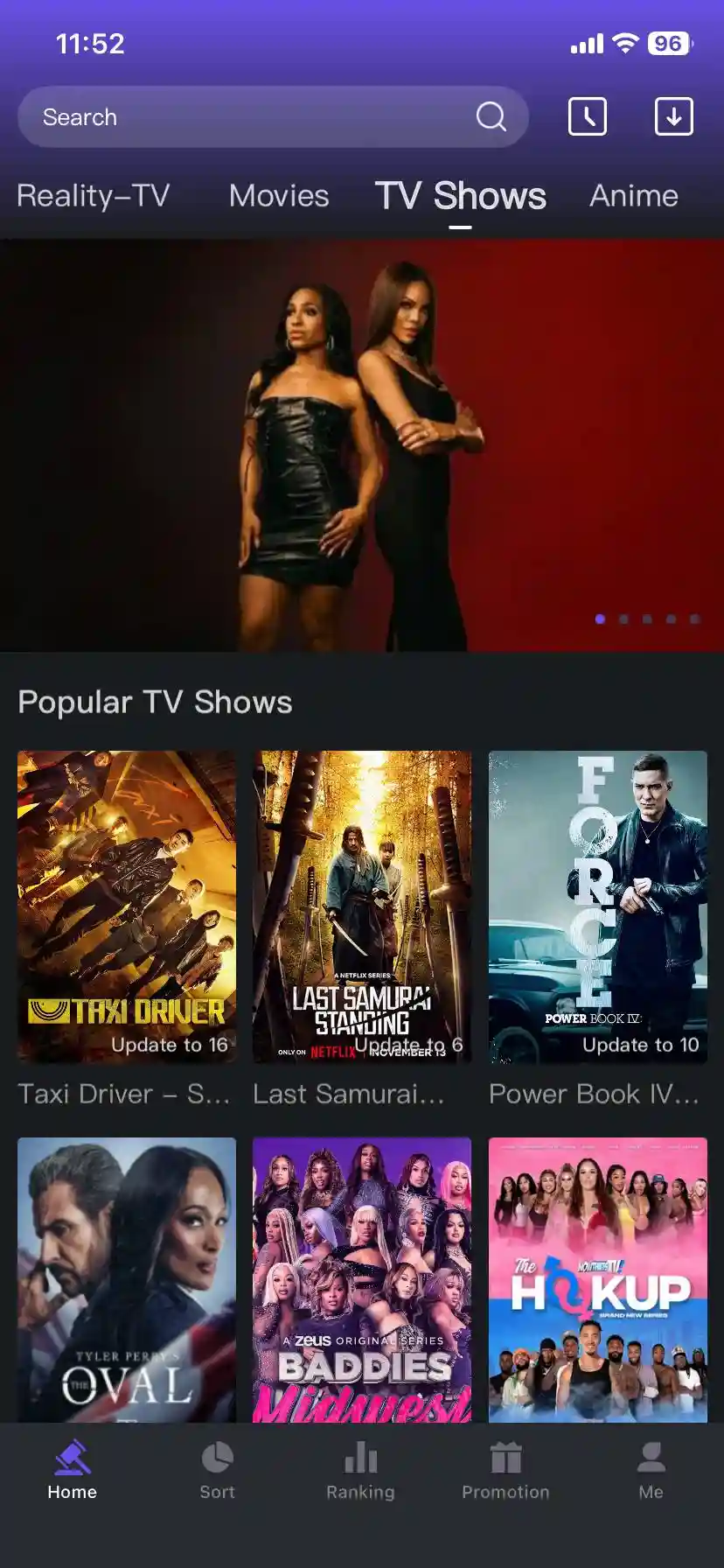
Task: Open Taxi Driver show card
Action: [x=127, y=906]
